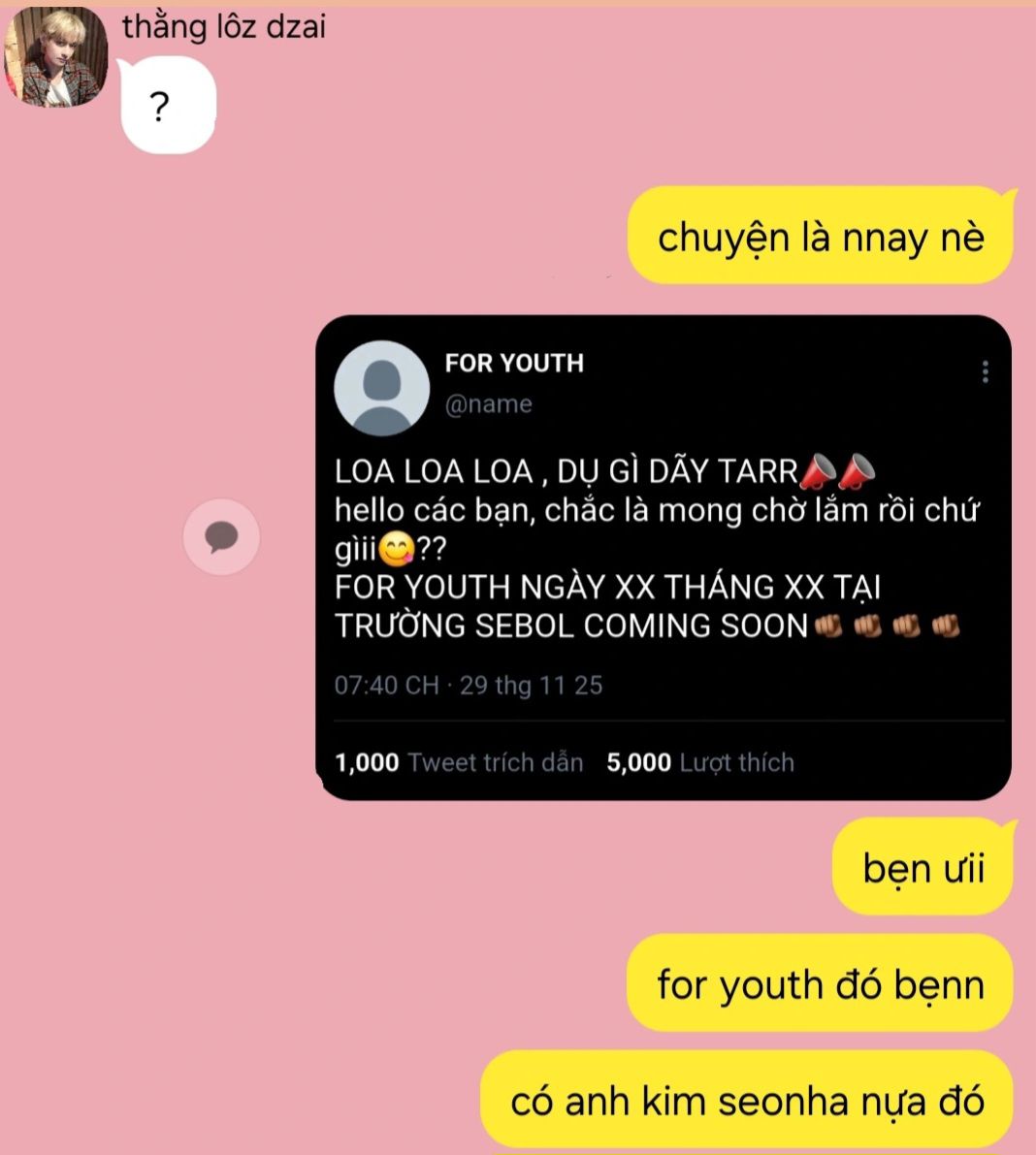Open thằng lôz dzai's profile picture

tap(55, 57)
